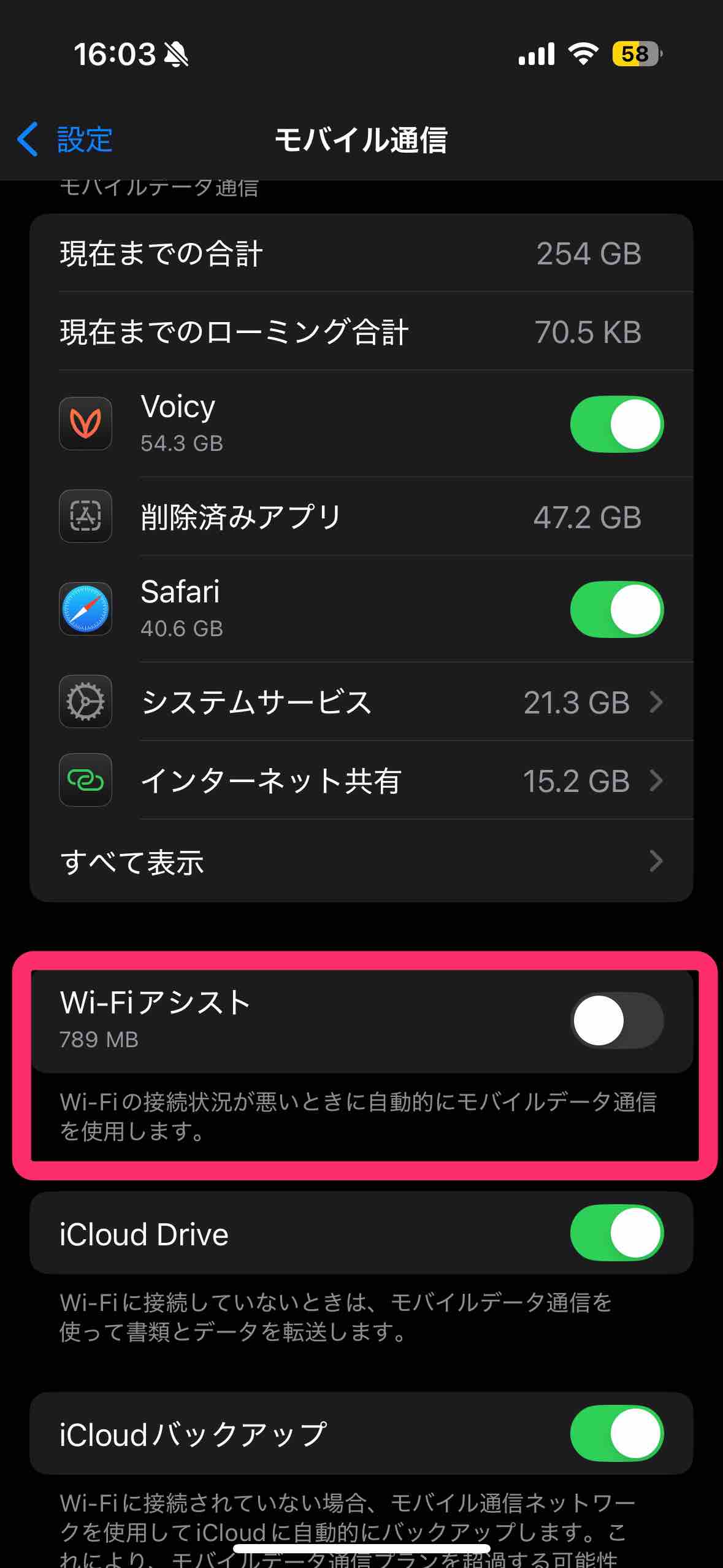Screen dimensions: 723x1568
Task: Open インターネット共有 usage details
Action: (x=361, y=780)
